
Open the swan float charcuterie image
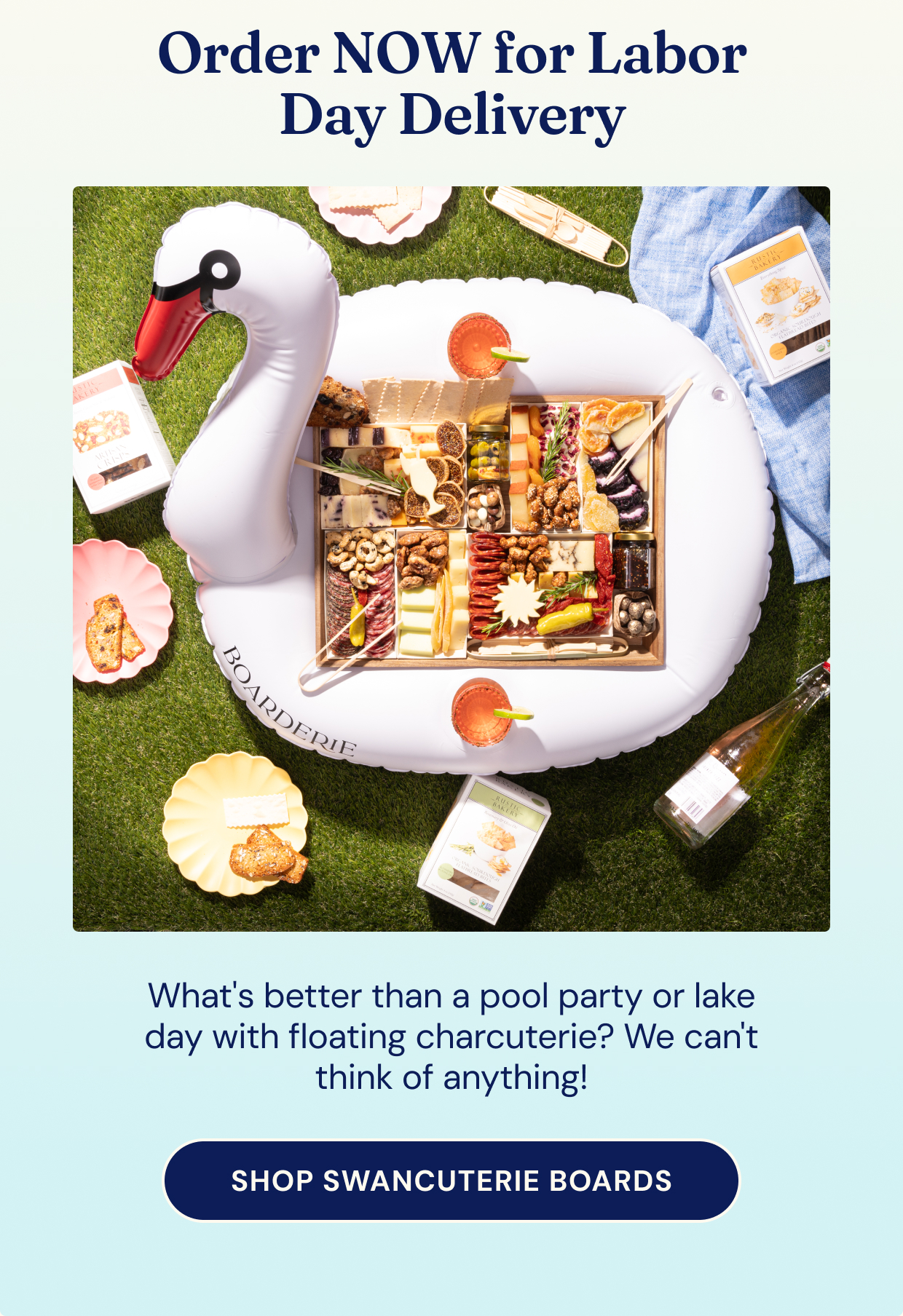pyautogui.click(x=451, y=558)
